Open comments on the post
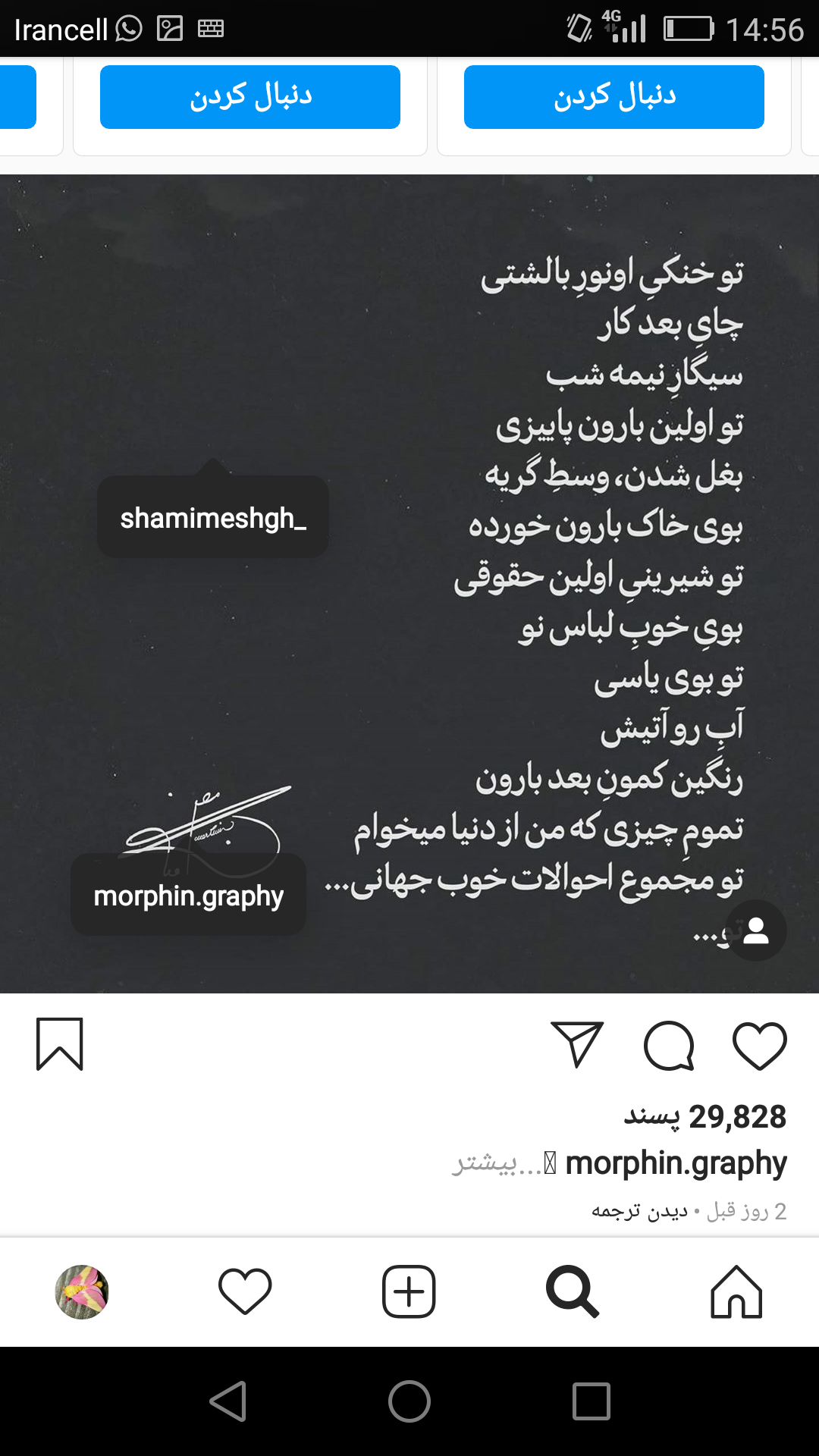819x1456 pixels. click(x=669, y=1046)
